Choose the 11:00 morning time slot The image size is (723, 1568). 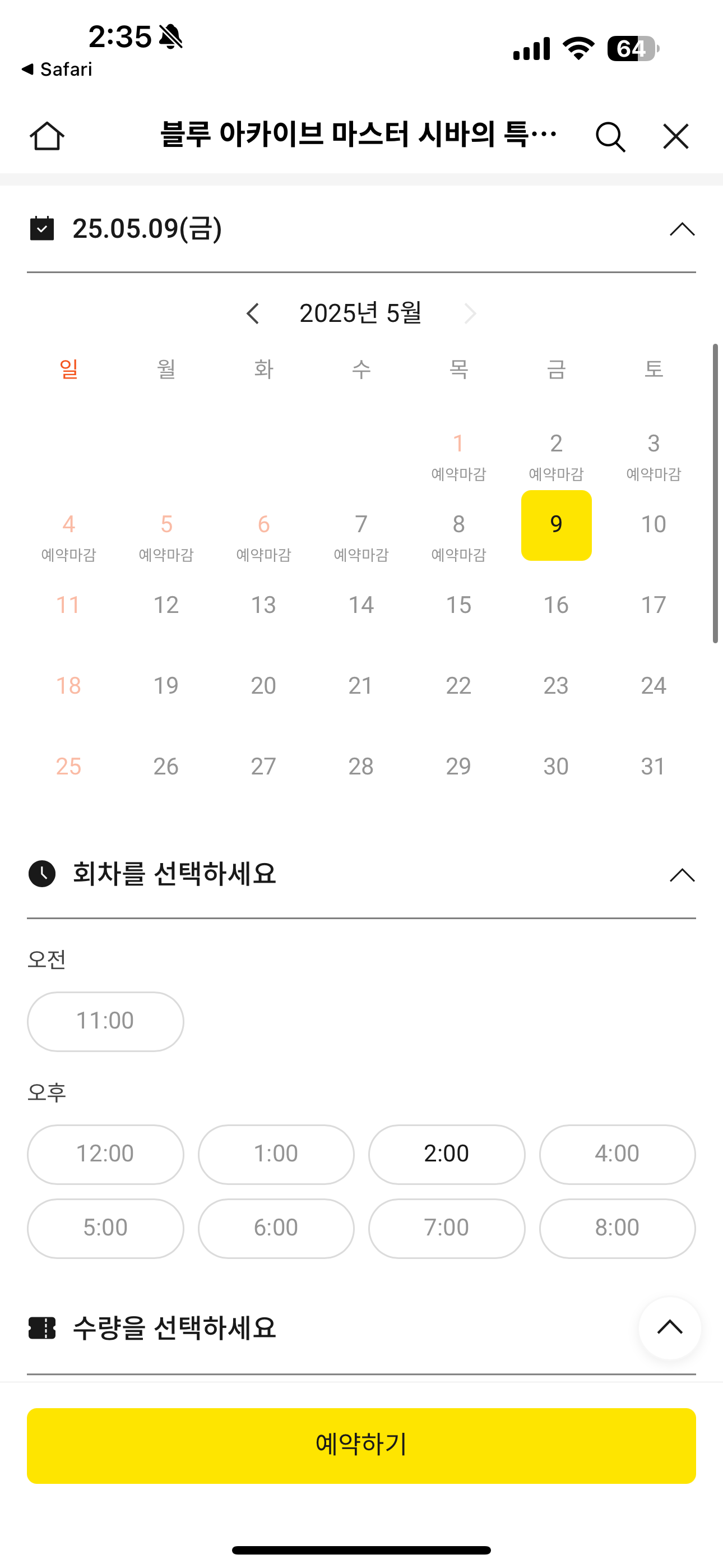tap(105, 1021)
